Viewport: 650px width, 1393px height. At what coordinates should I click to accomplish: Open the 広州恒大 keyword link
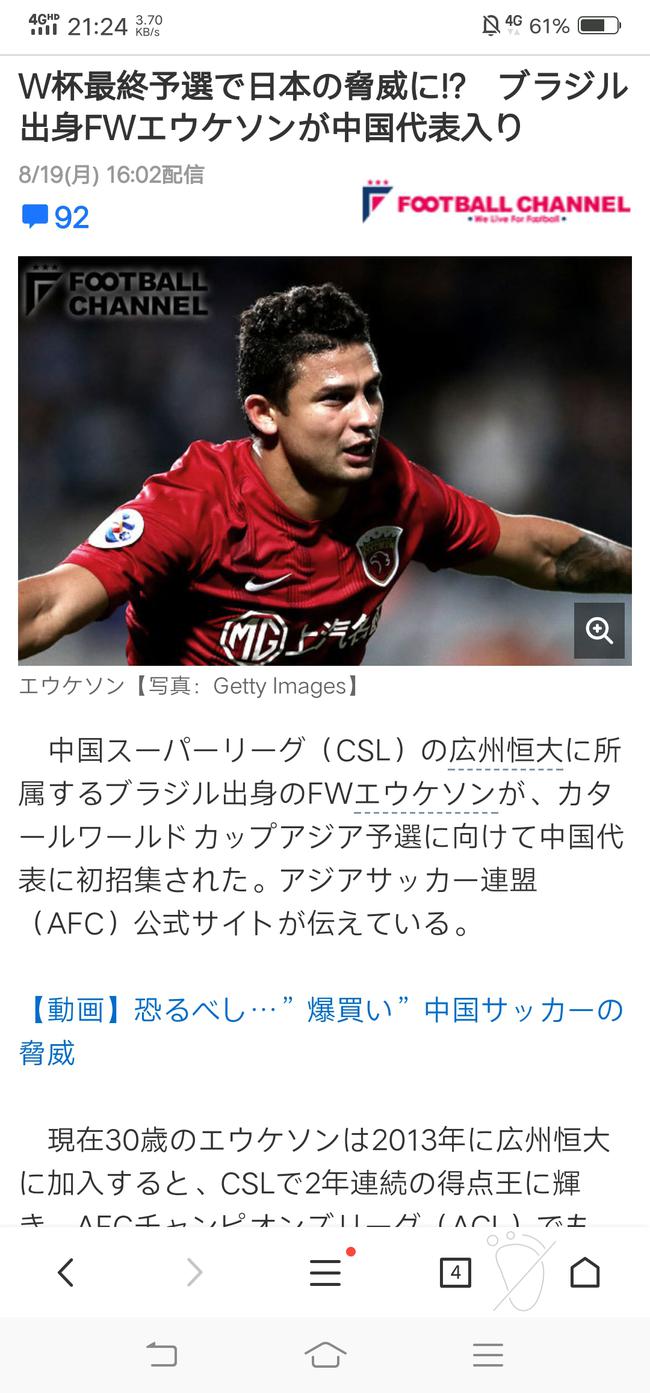pyautogui.click(x=506, y=750)
